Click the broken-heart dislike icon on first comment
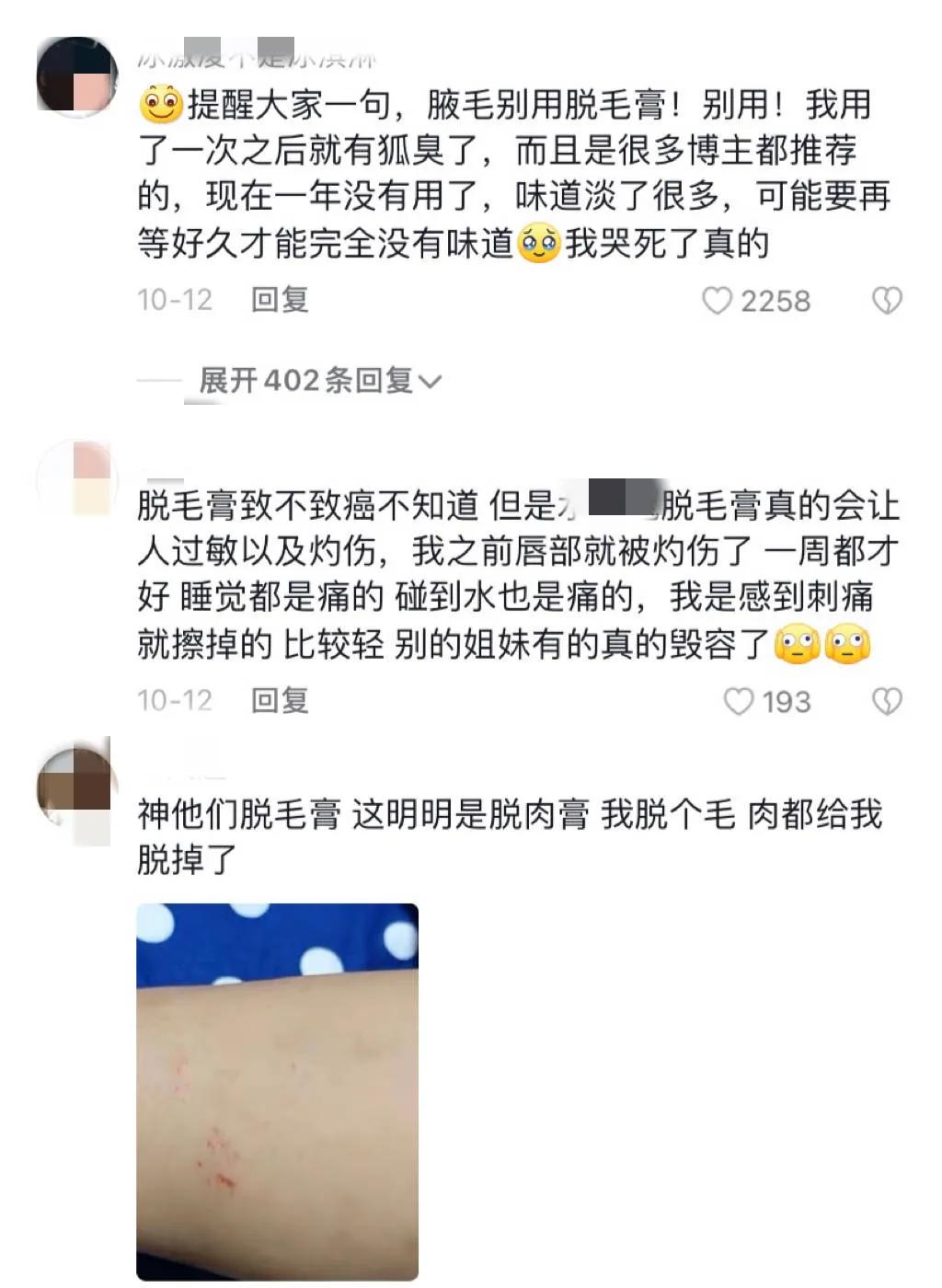This screenshot has width=942, height=1288. (x=886, y=299)
